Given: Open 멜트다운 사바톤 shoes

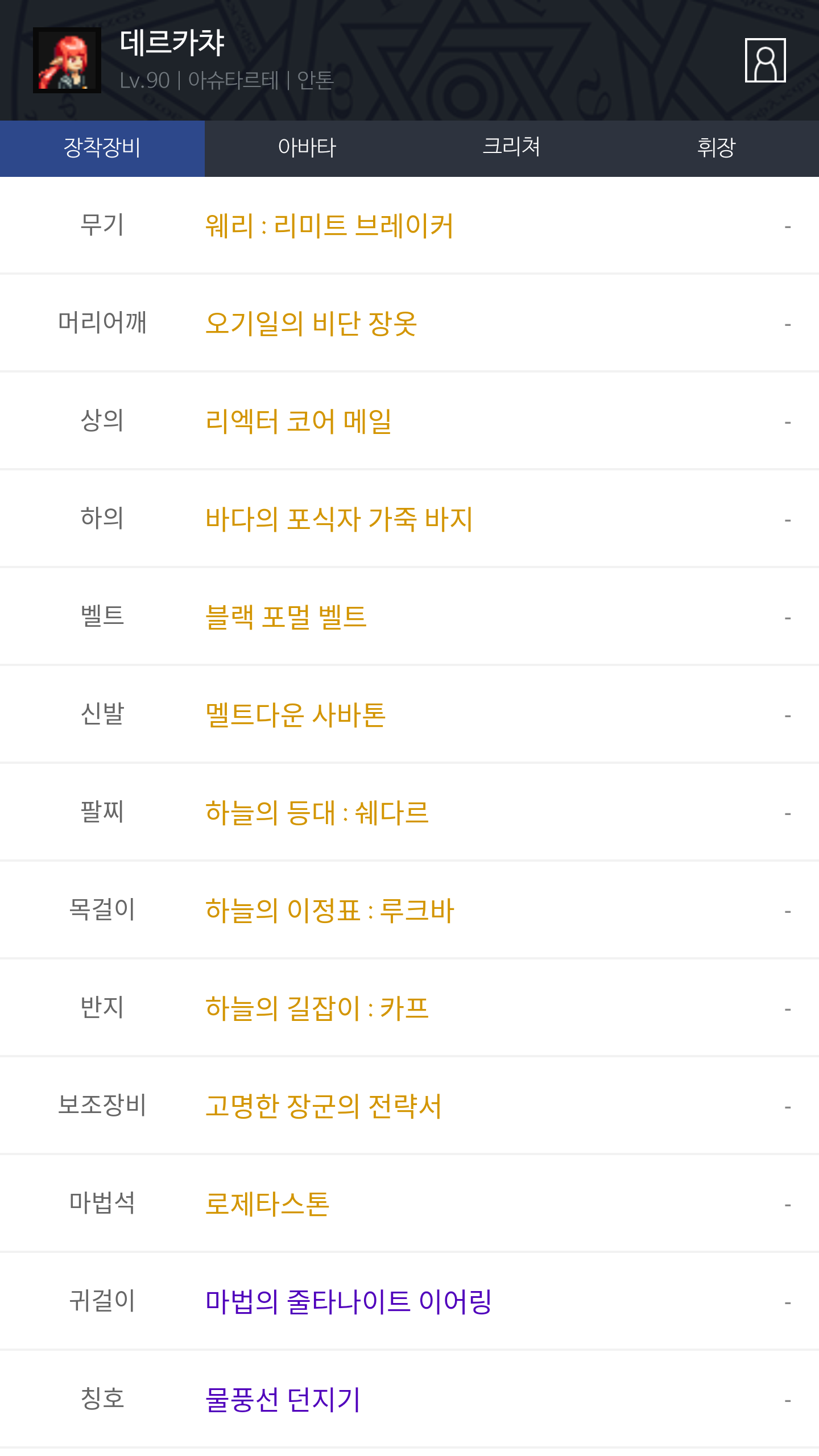Looking at the screenshot, I should pyautogui.click(x=296, y=715).
